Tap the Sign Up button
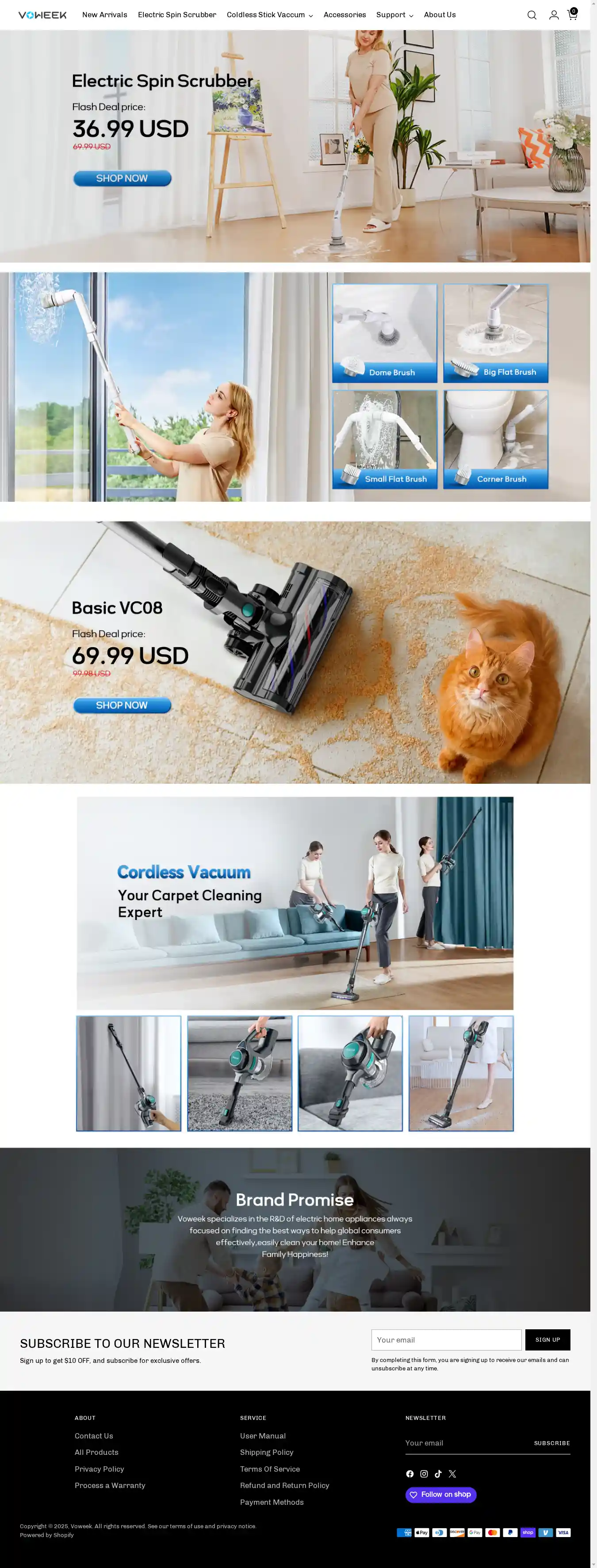The height and width of the screenshot is (1568, 597). tap(547, 1340)
